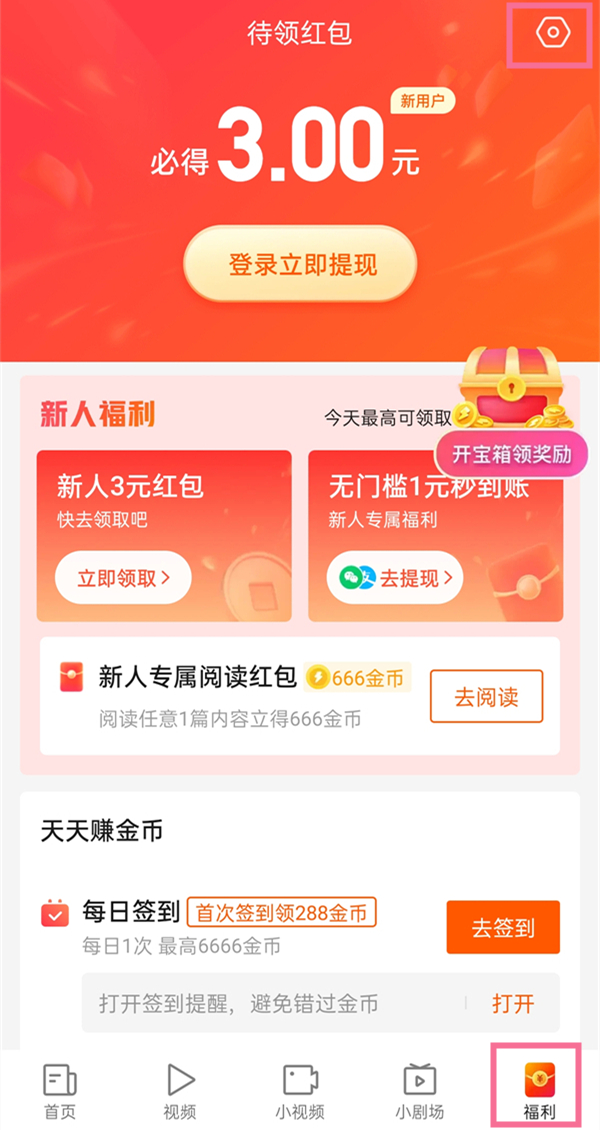Switch to the 首页 tab
This screenshot has width=600, height=1130.
(60, 1091)
